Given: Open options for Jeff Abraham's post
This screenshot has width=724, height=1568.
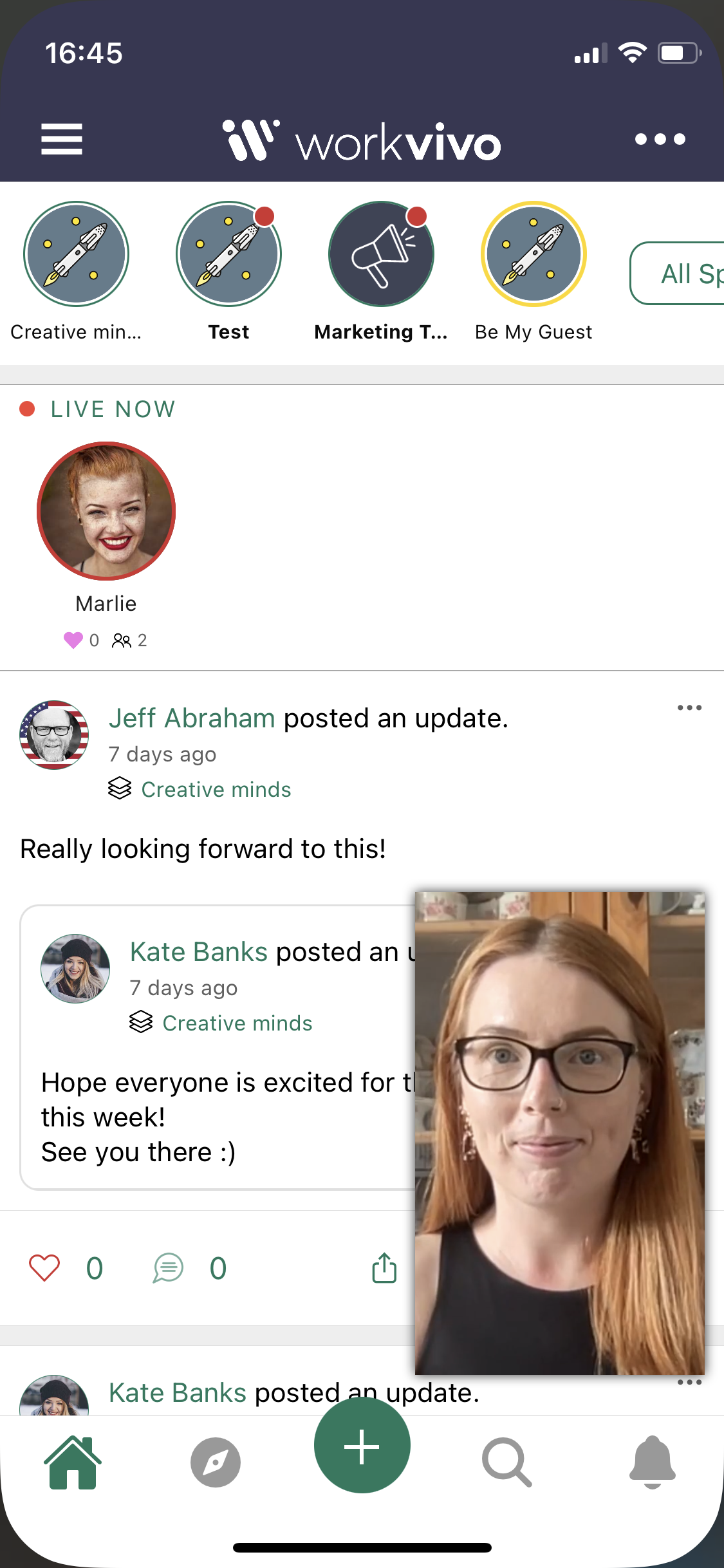Looking at the screenshot, I should [x=689, y=707].
